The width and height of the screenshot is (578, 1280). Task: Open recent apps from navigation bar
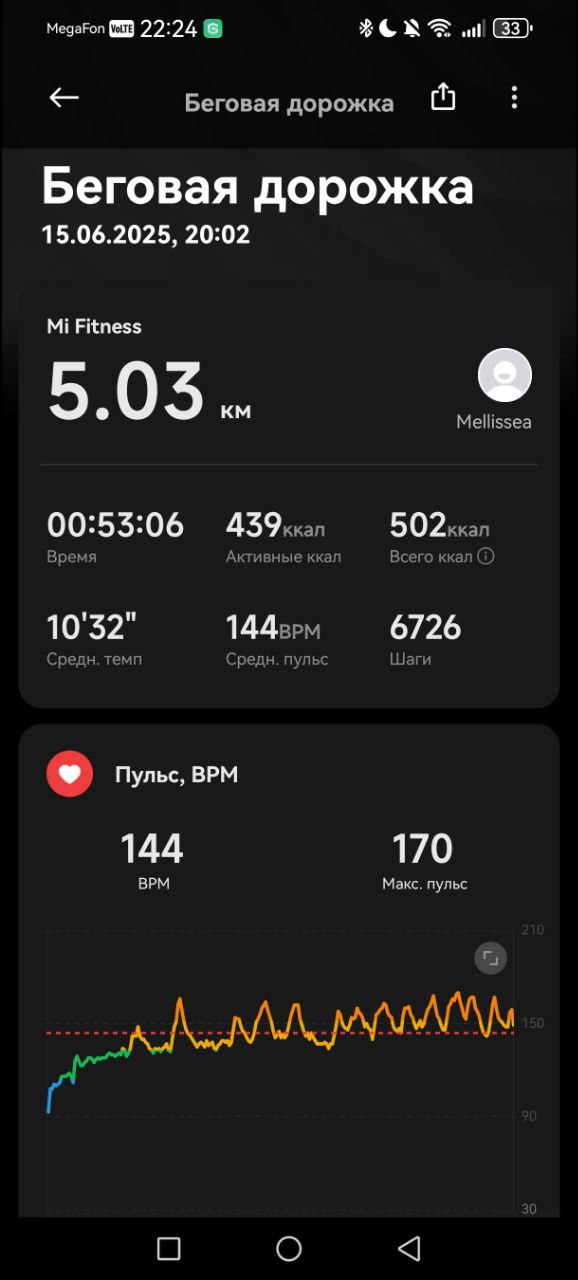[x=169, y=1248]
